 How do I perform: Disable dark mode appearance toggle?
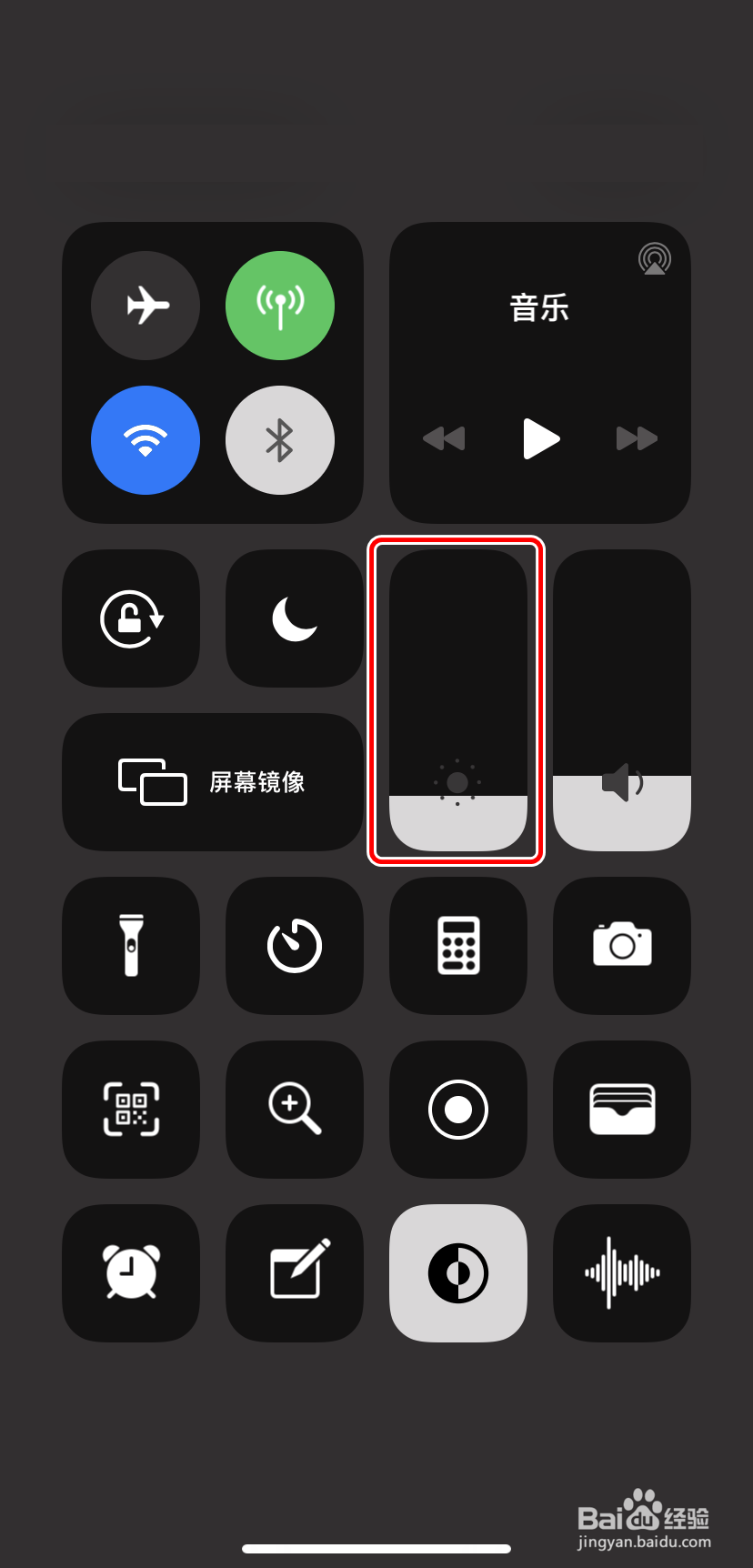pyautogui.click(x=457, y=1273)
